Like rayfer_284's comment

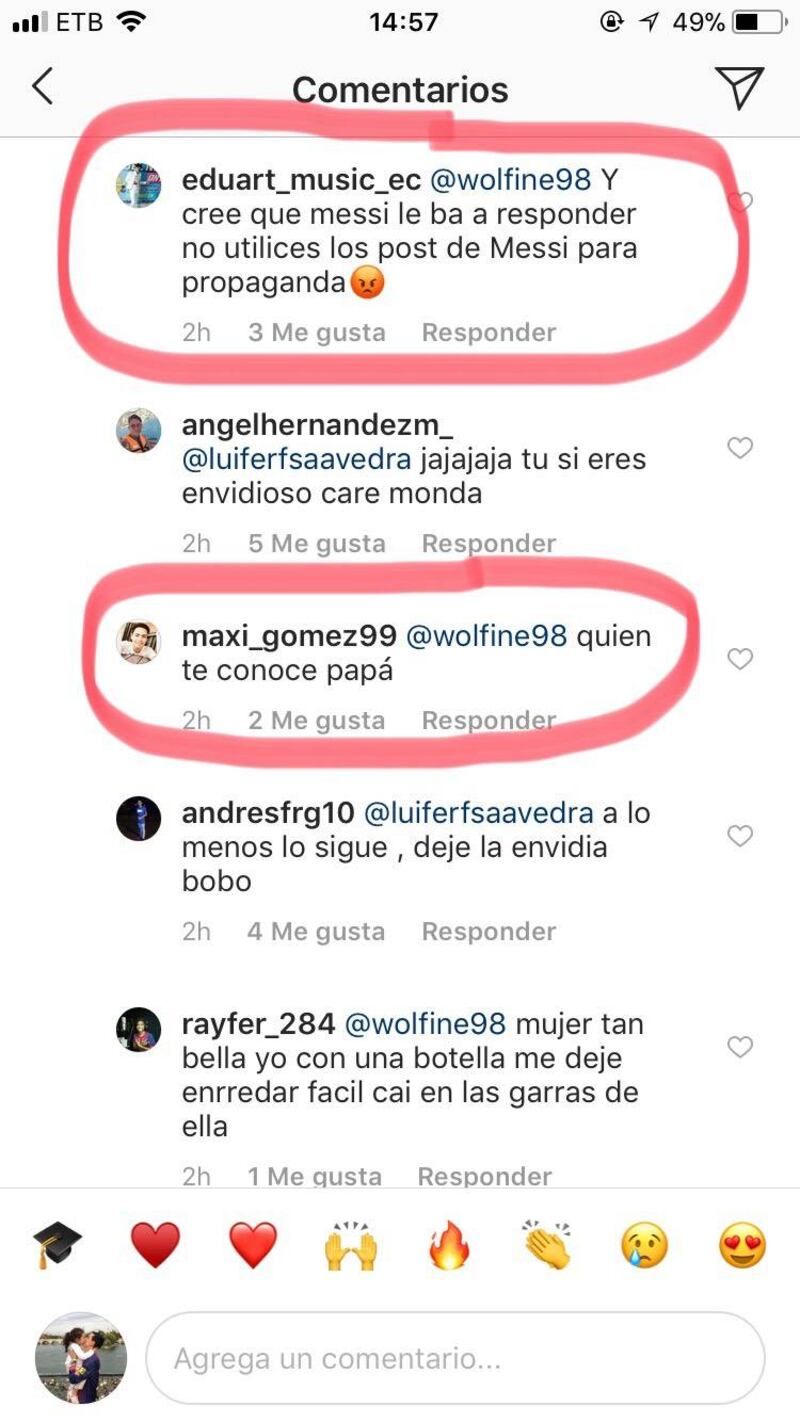740,1047
